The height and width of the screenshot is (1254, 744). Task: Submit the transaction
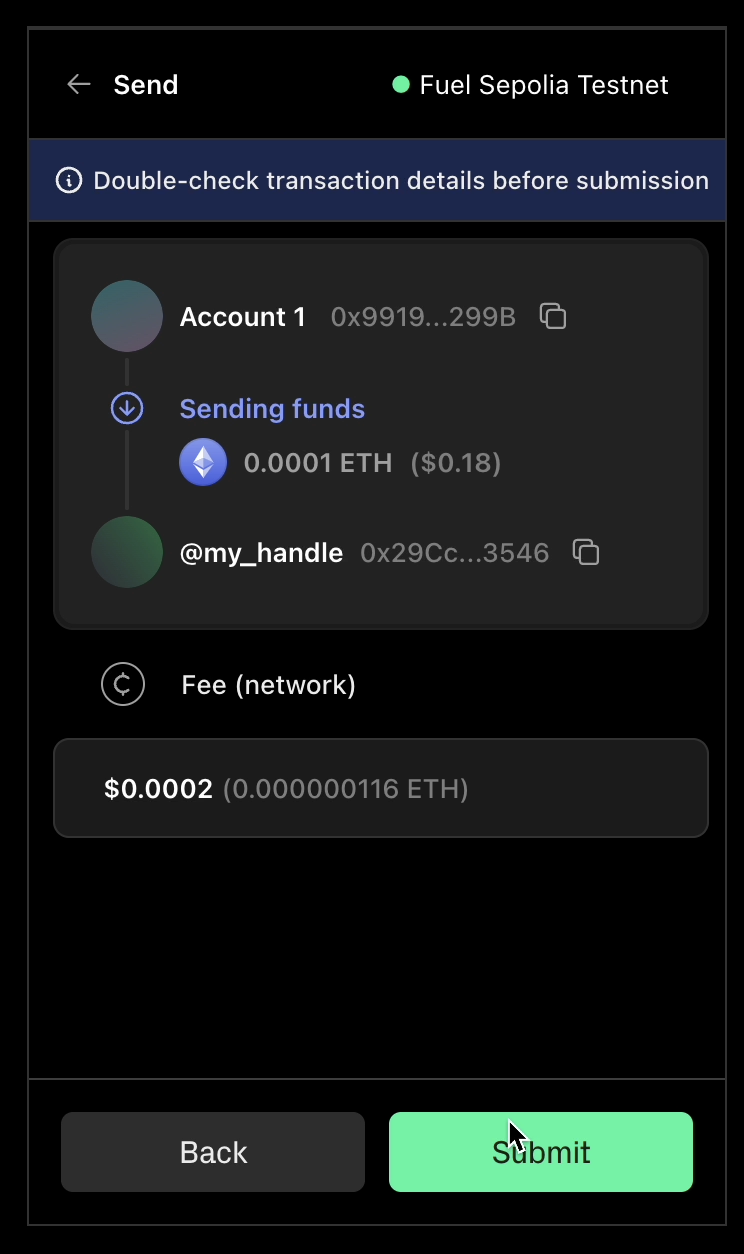(x=541, y=1152)
